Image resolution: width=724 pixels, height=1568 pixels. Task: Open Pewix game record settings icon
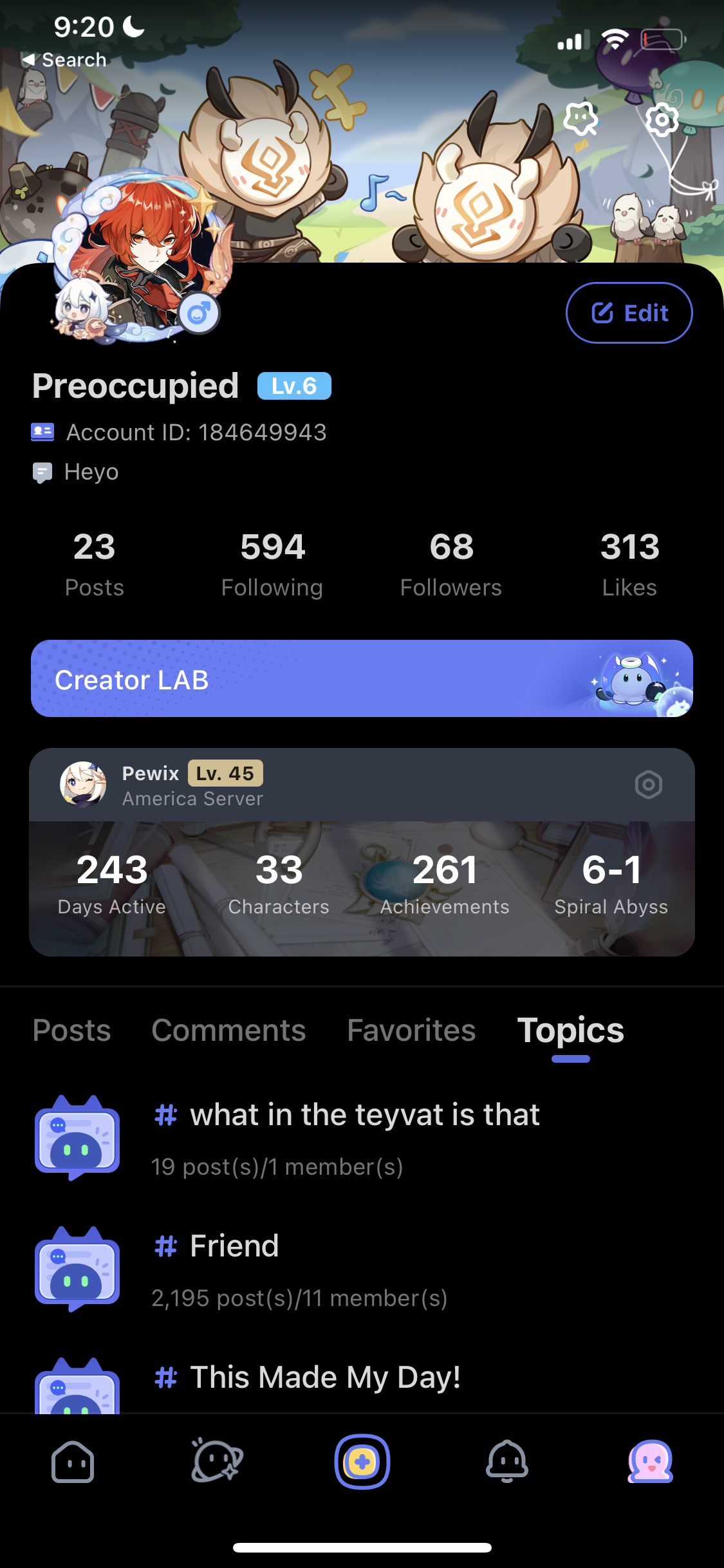click(x=648, y=785)
